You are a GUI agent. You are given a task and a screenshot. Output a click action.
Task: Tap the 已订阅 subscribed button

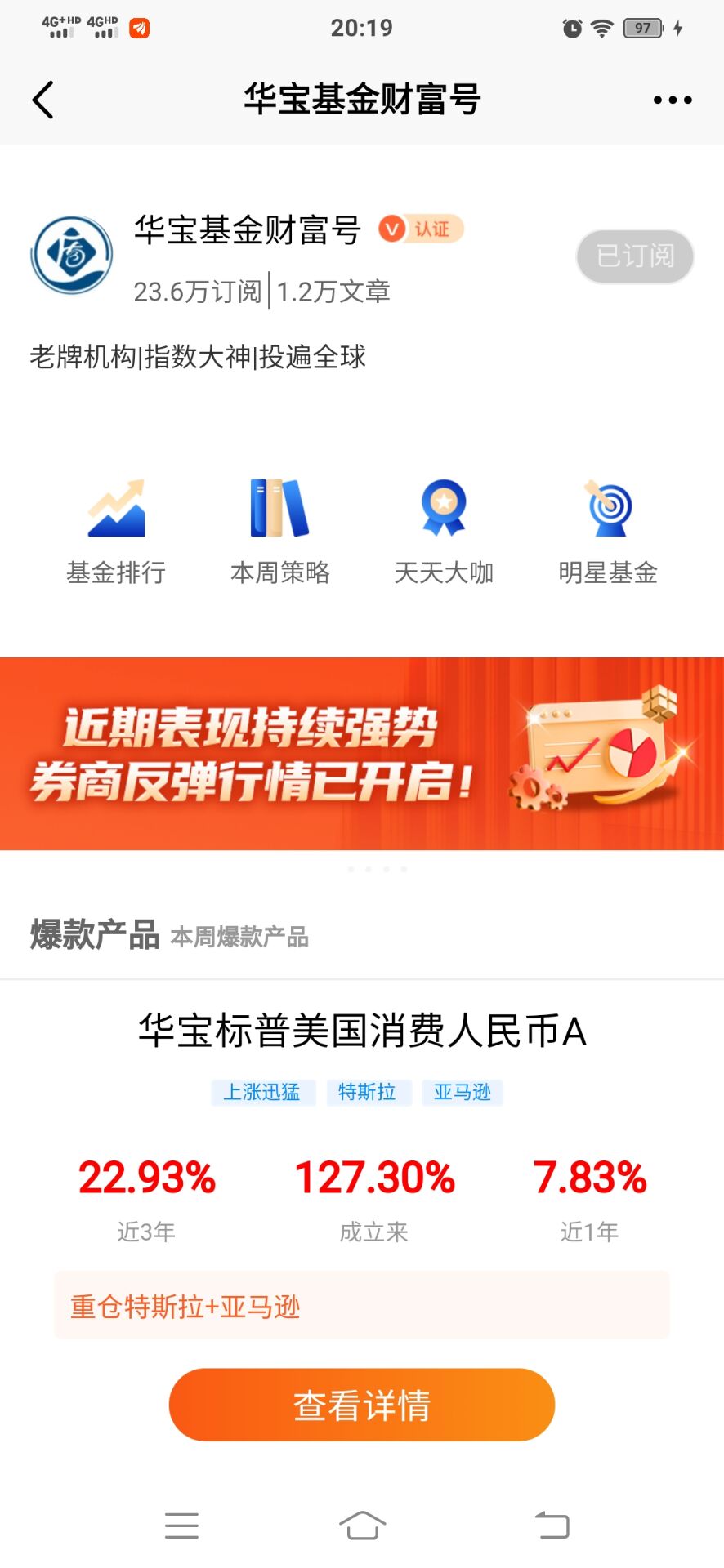click(x=635, y=256)
